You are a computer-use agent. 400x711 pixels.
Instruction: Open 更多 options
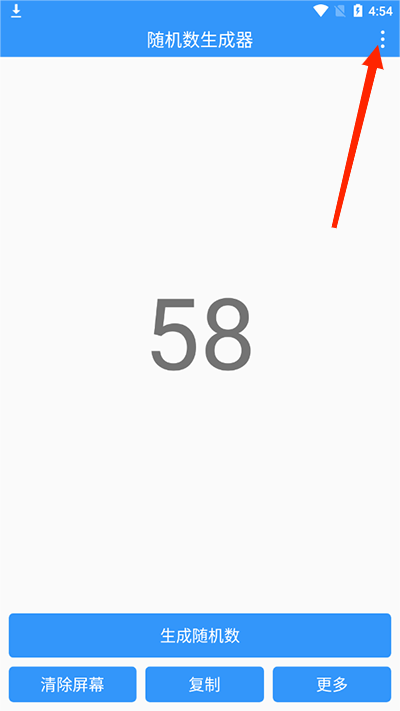(332, 684)
